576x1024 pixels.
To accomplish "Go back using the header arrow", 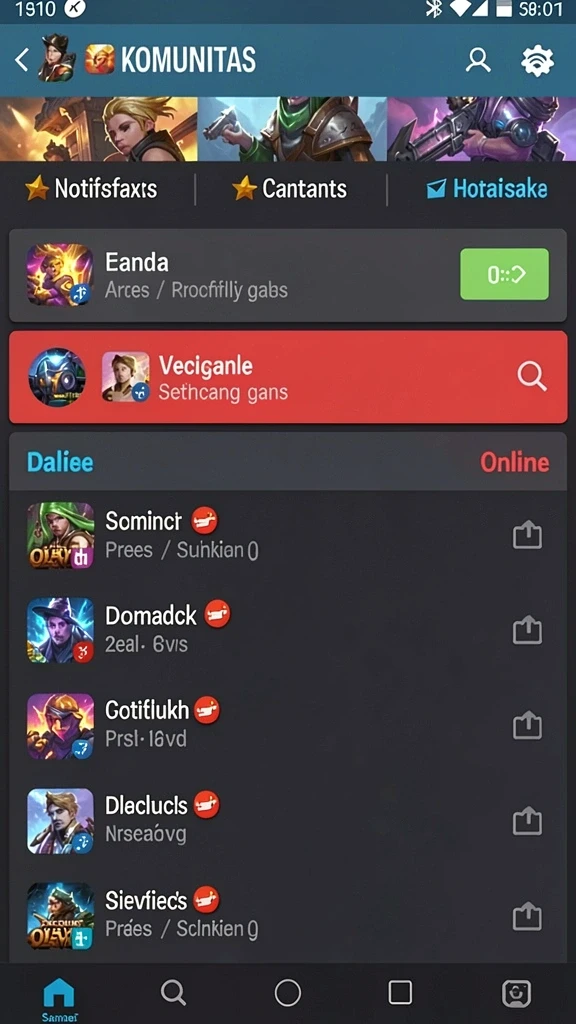I will point(22,60).
